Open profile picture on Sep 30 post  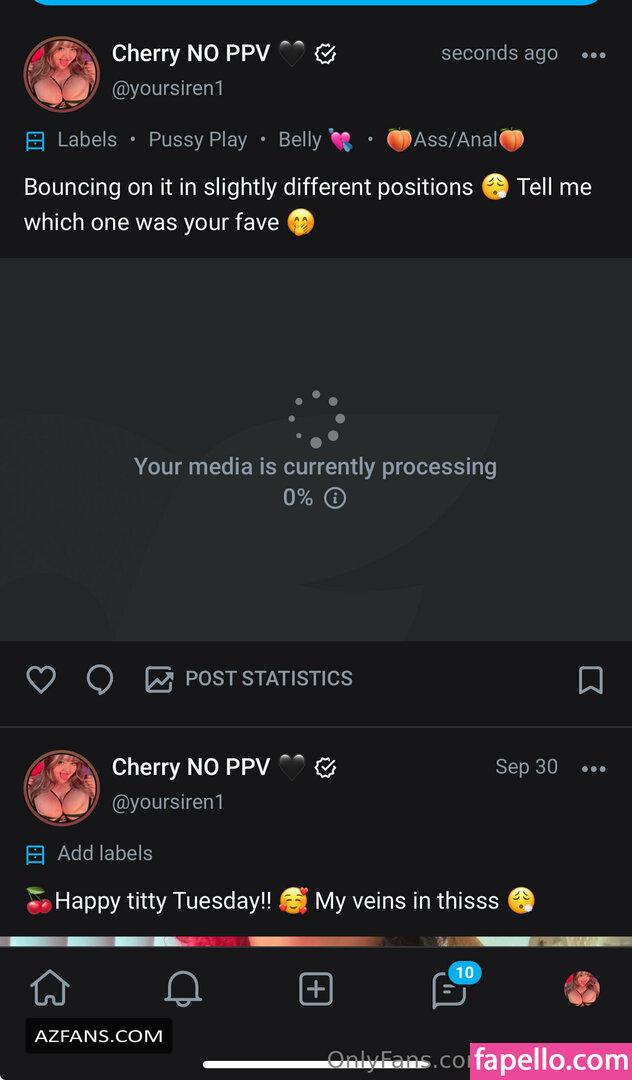pyautogui.click(x=61, y=787)
